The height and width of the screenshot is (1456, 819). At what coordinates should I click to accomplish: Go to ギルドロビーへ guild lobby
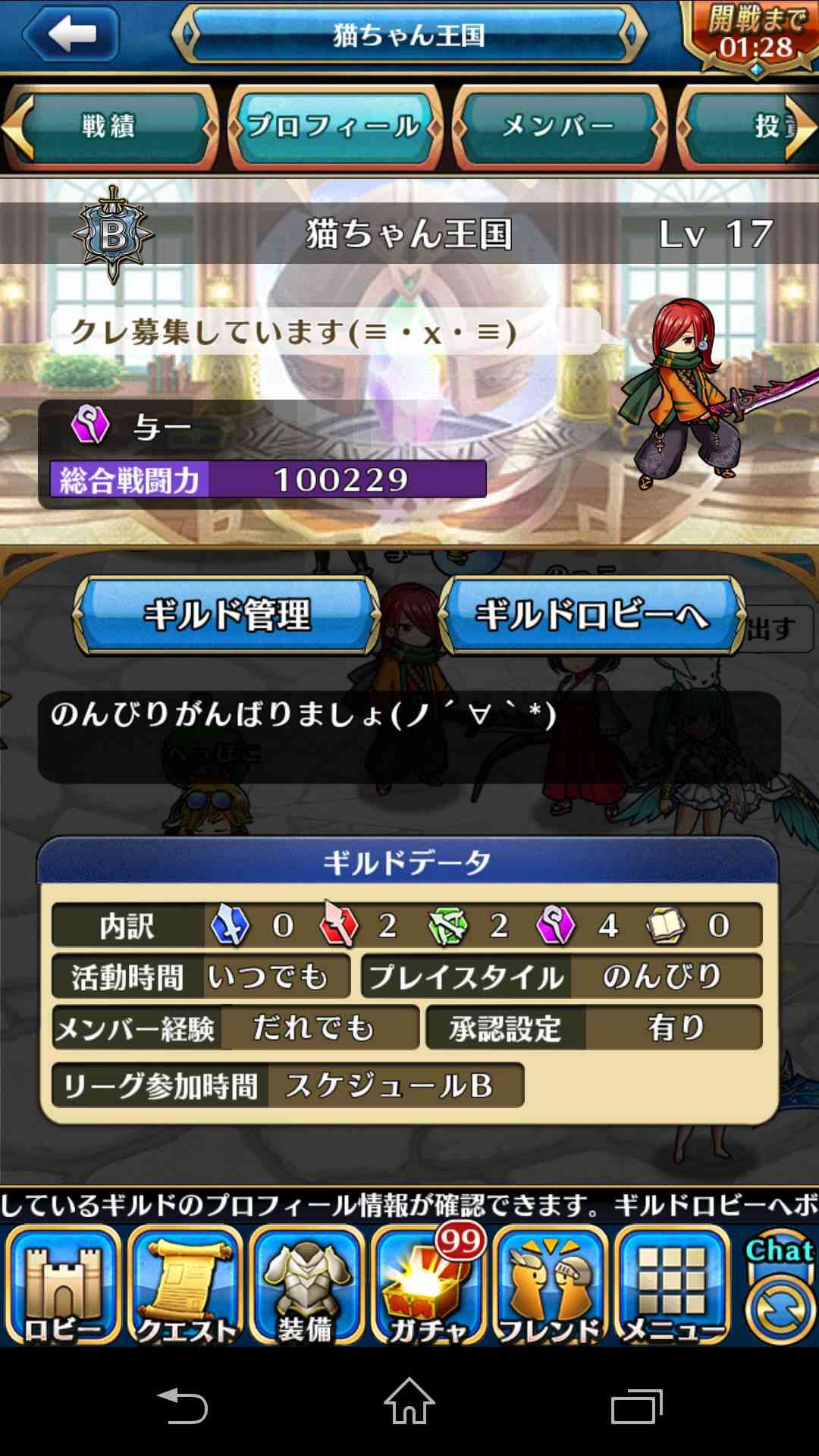point(592,615)
